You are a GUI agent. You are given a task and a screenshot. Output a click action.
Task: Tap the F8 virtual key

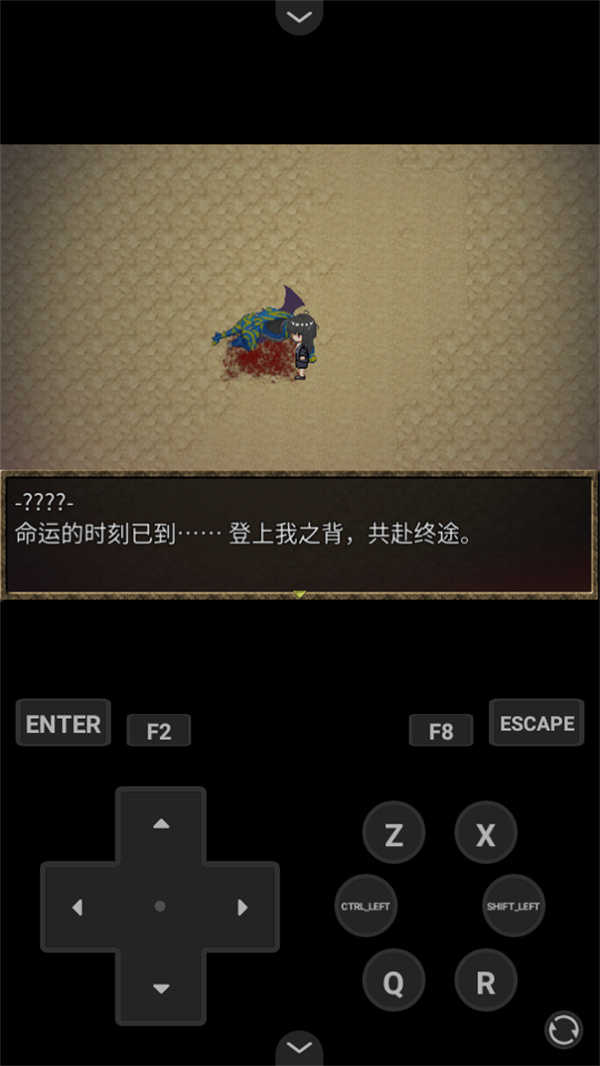pos(441,731)
